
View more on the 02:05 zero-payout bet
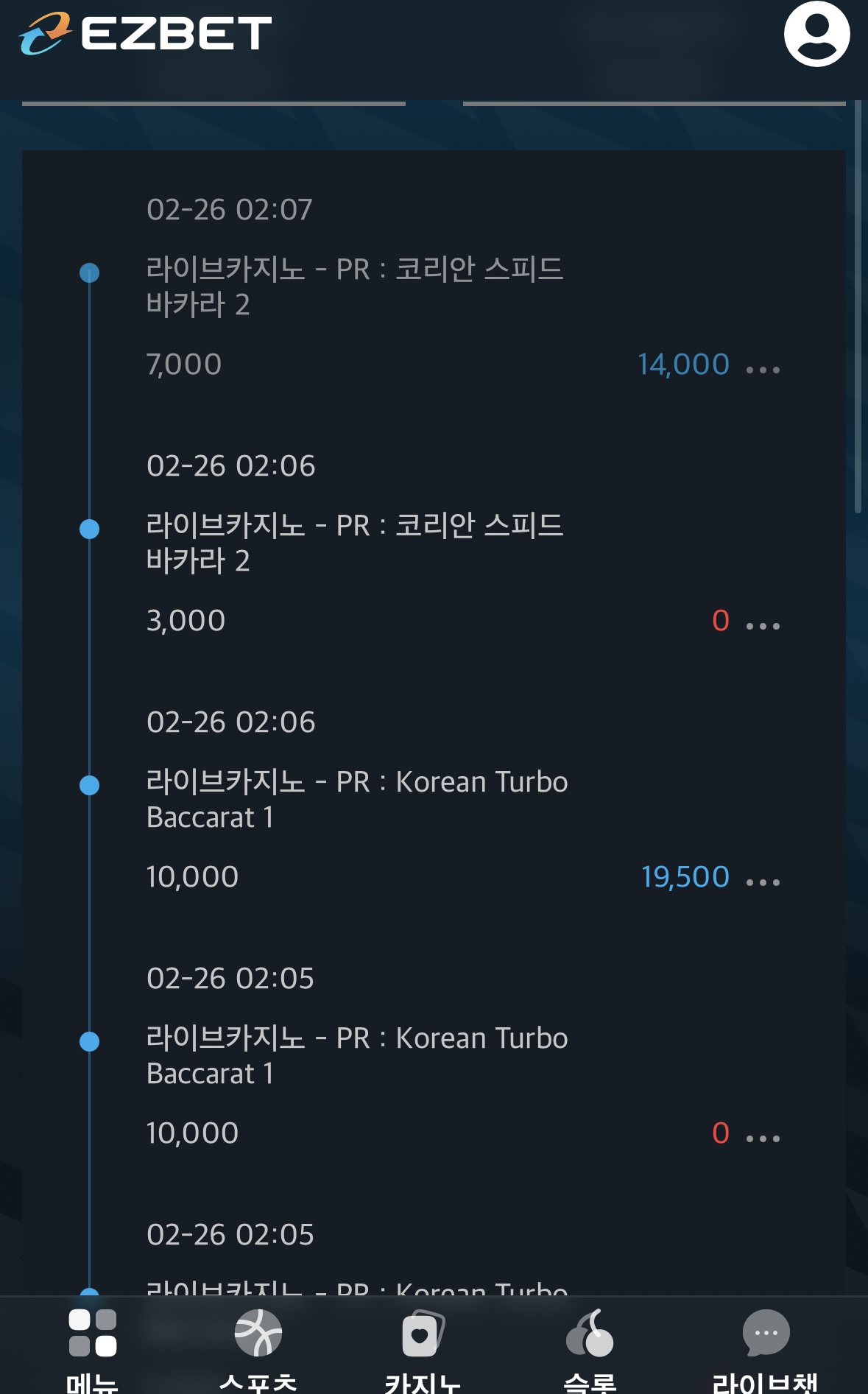pyautogui.click(x=763, y=1138)
